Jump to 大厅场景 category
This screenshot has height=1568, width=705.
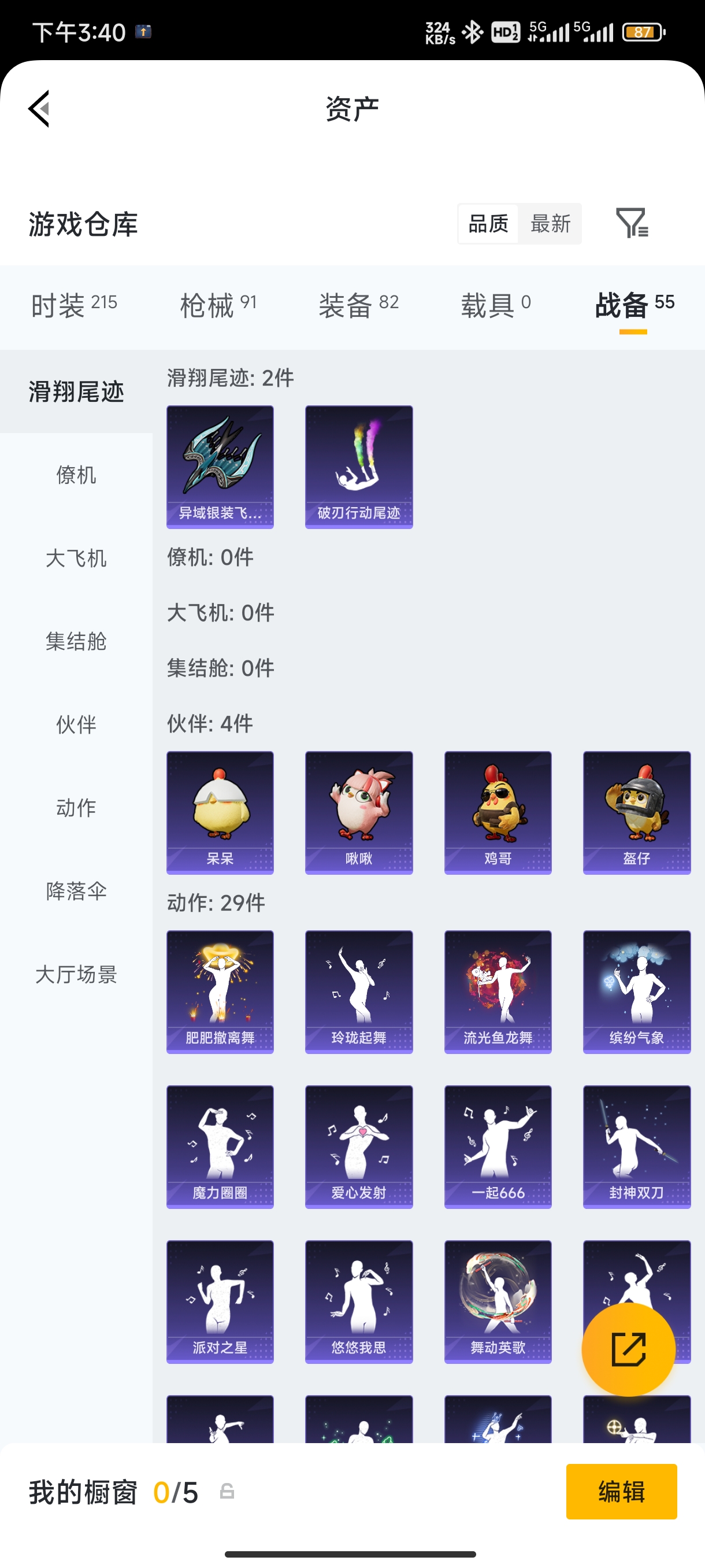76,975
